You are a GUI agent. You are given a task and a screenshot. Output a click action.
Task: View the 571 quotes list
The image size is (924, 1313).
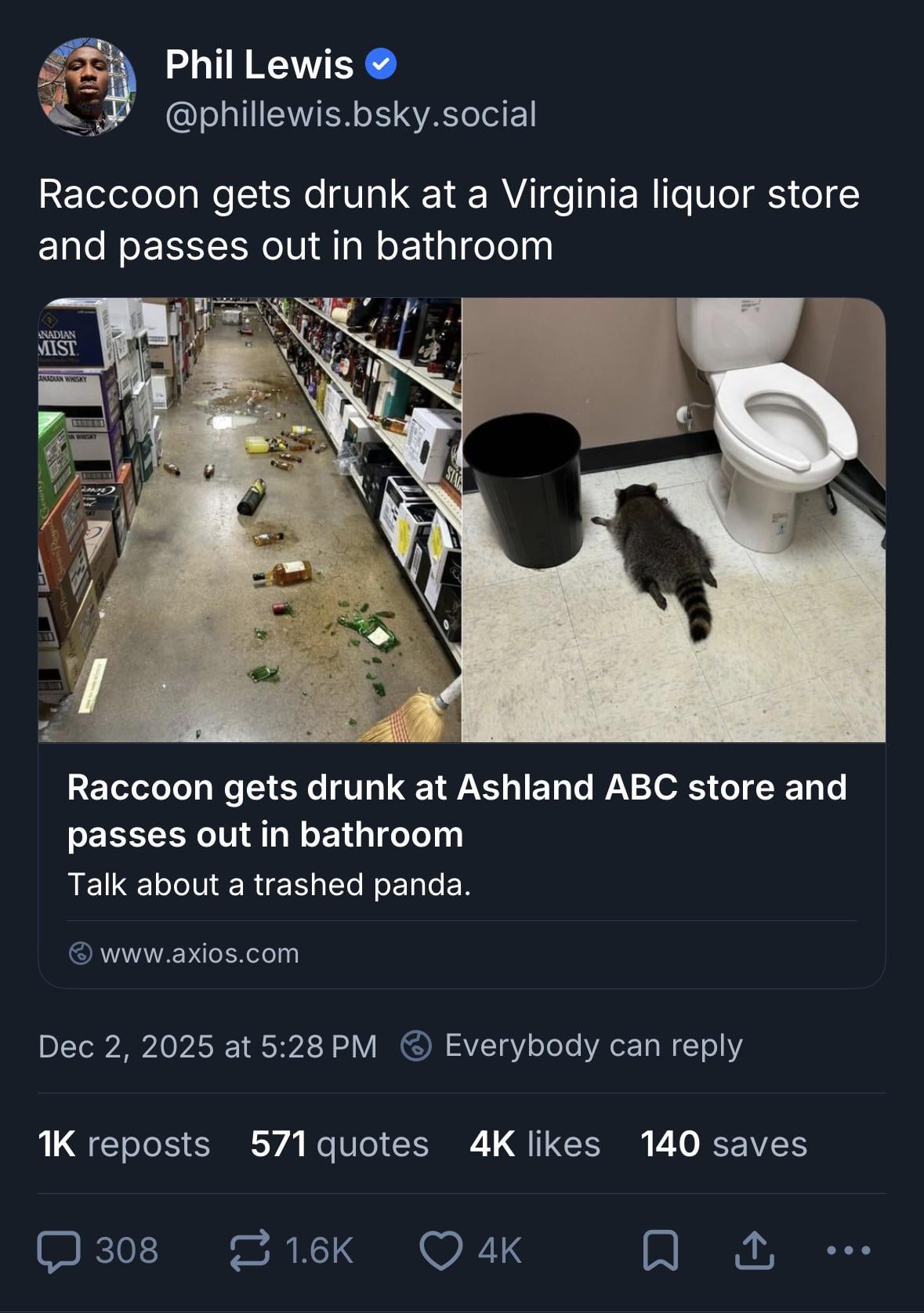click(339, 1144)
